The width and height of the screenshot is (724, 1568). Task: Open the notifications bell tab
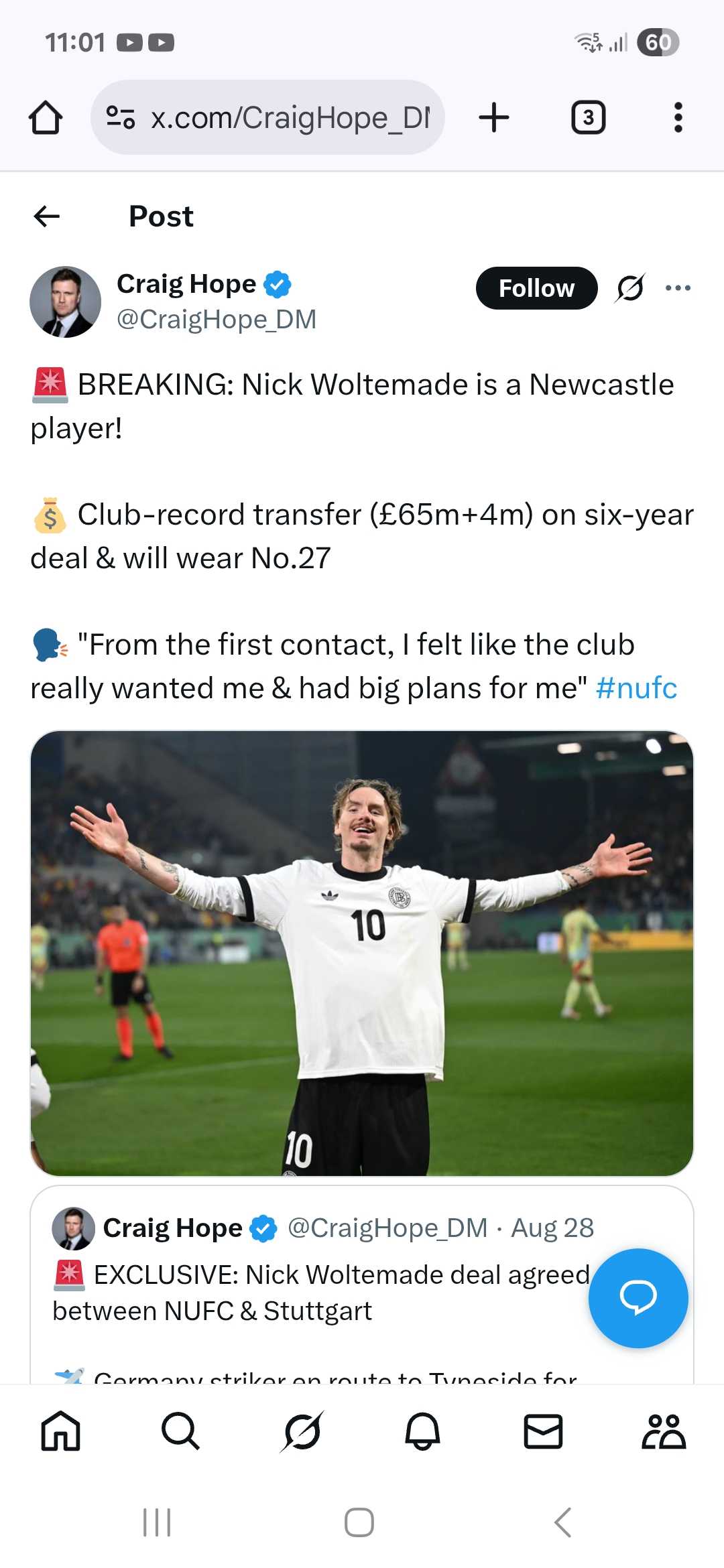[x=422, y=1431]
